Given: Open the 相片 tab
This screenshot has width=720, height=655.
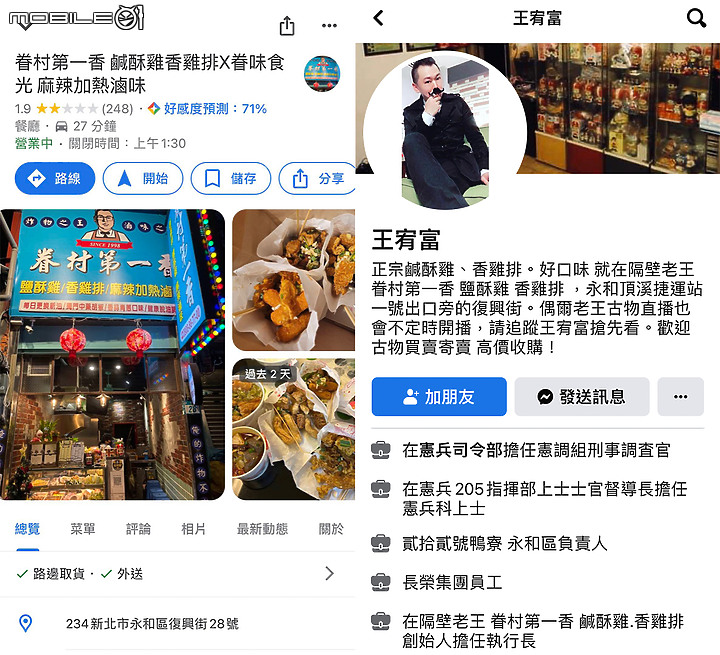Looking at the screenshot, I should pyautogui.click(x=194, y=529).
